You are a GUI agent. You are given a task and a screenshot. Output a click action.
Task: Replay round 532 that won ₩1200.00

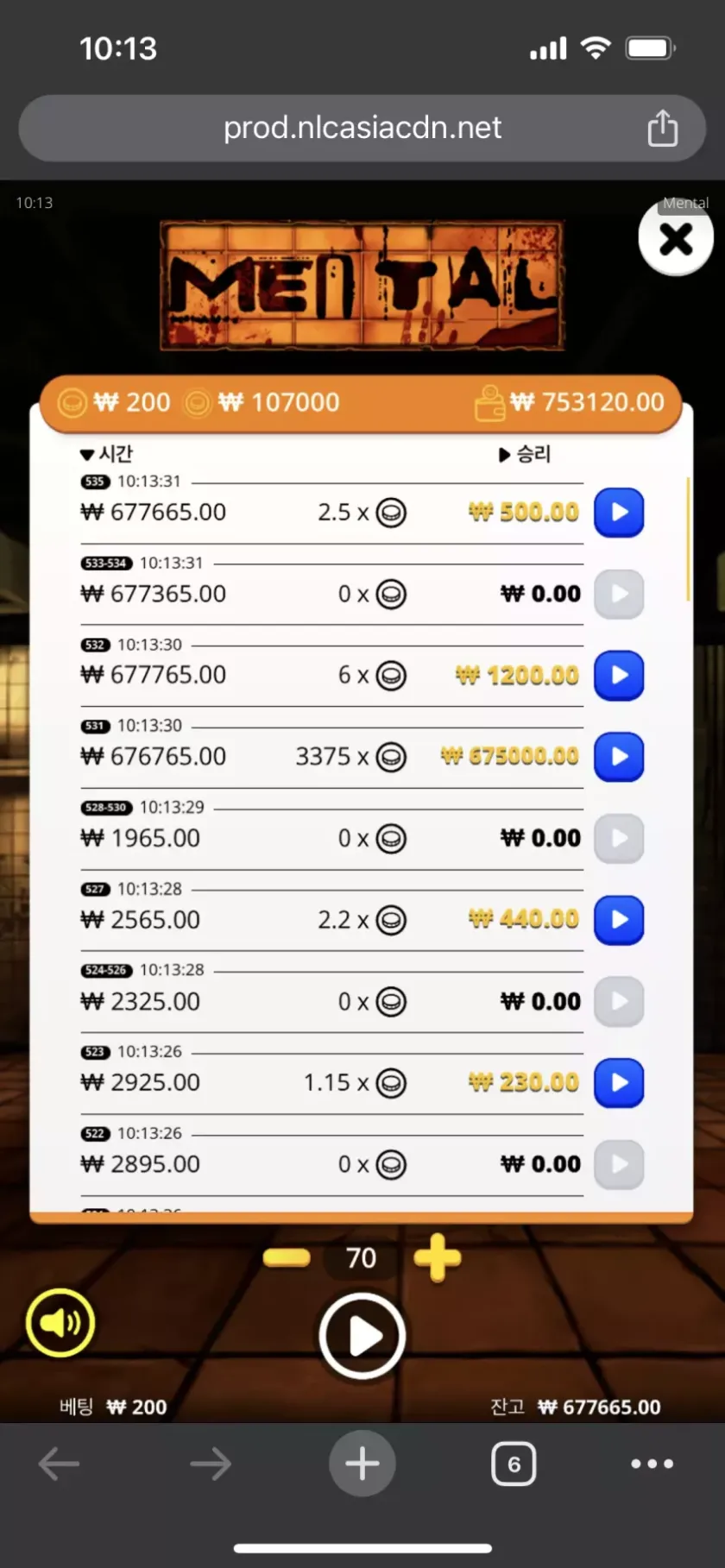click(x=619, y=676)
